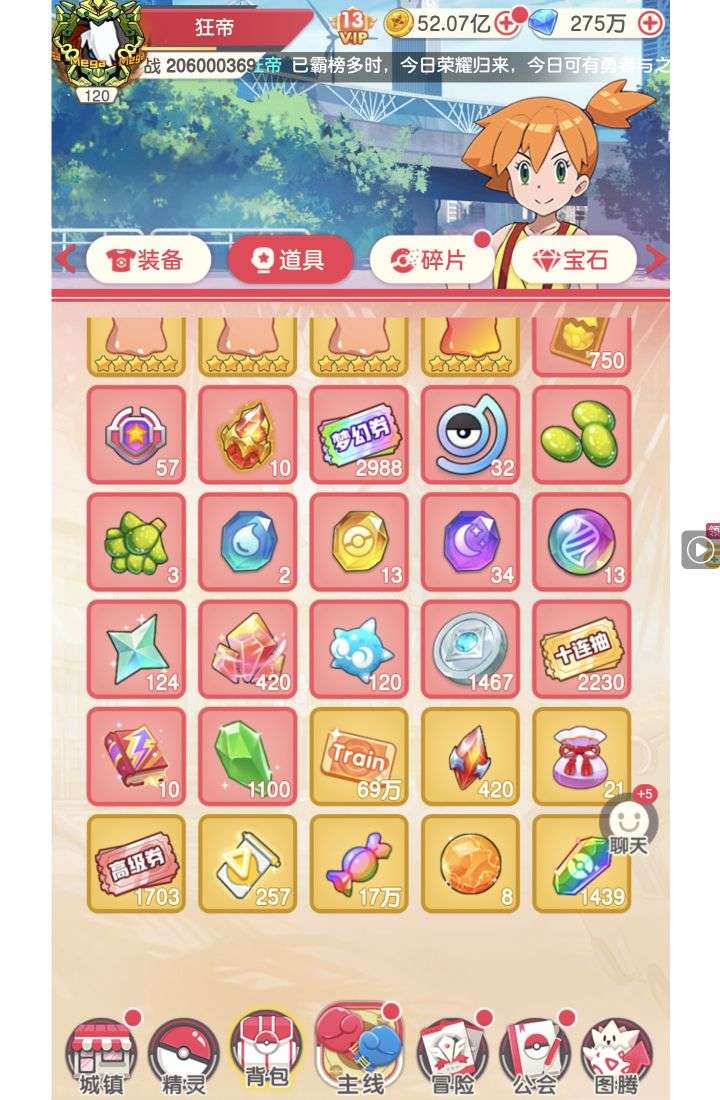The image size is (720, 1100).
Task: Add more gold coins via plus icon
Action: [x=508, y=23]
